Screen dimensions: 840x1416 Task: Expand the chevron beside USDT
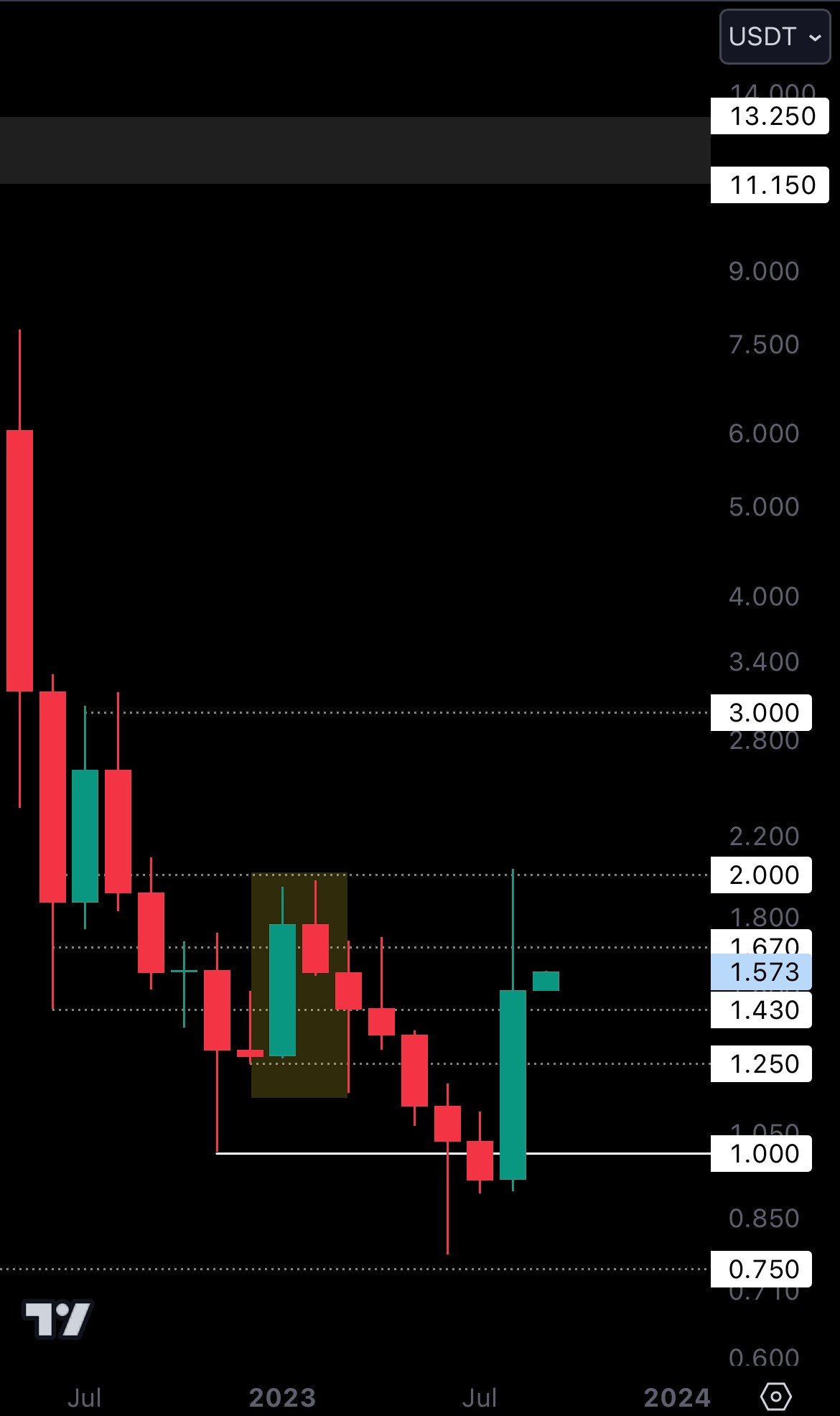tap(815, 37)
